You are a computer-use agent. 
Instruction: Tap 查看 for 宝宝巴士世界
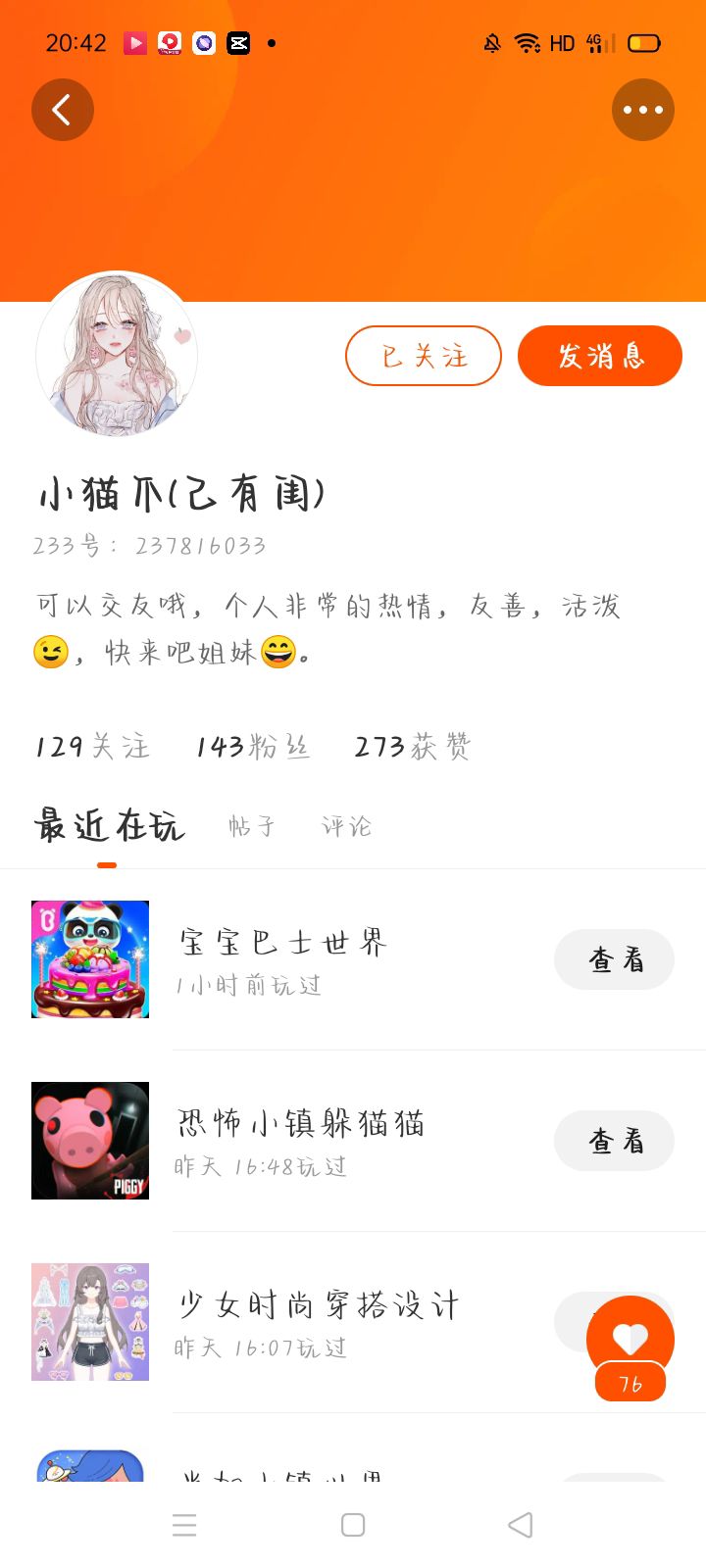[614, 959]
